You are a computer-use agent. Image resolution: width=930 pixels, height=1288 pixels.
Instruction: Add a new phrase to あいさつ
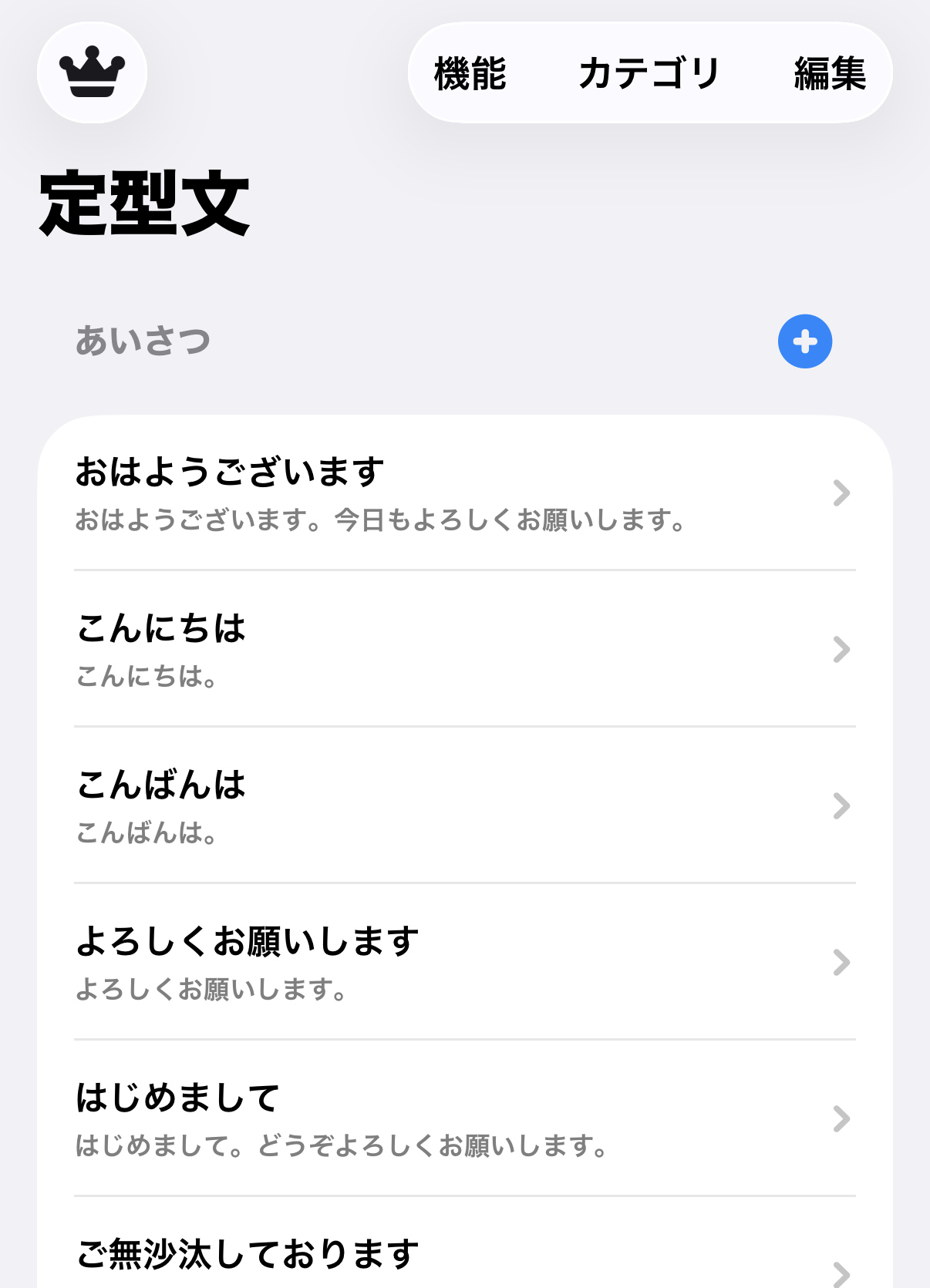coord(804,341)
